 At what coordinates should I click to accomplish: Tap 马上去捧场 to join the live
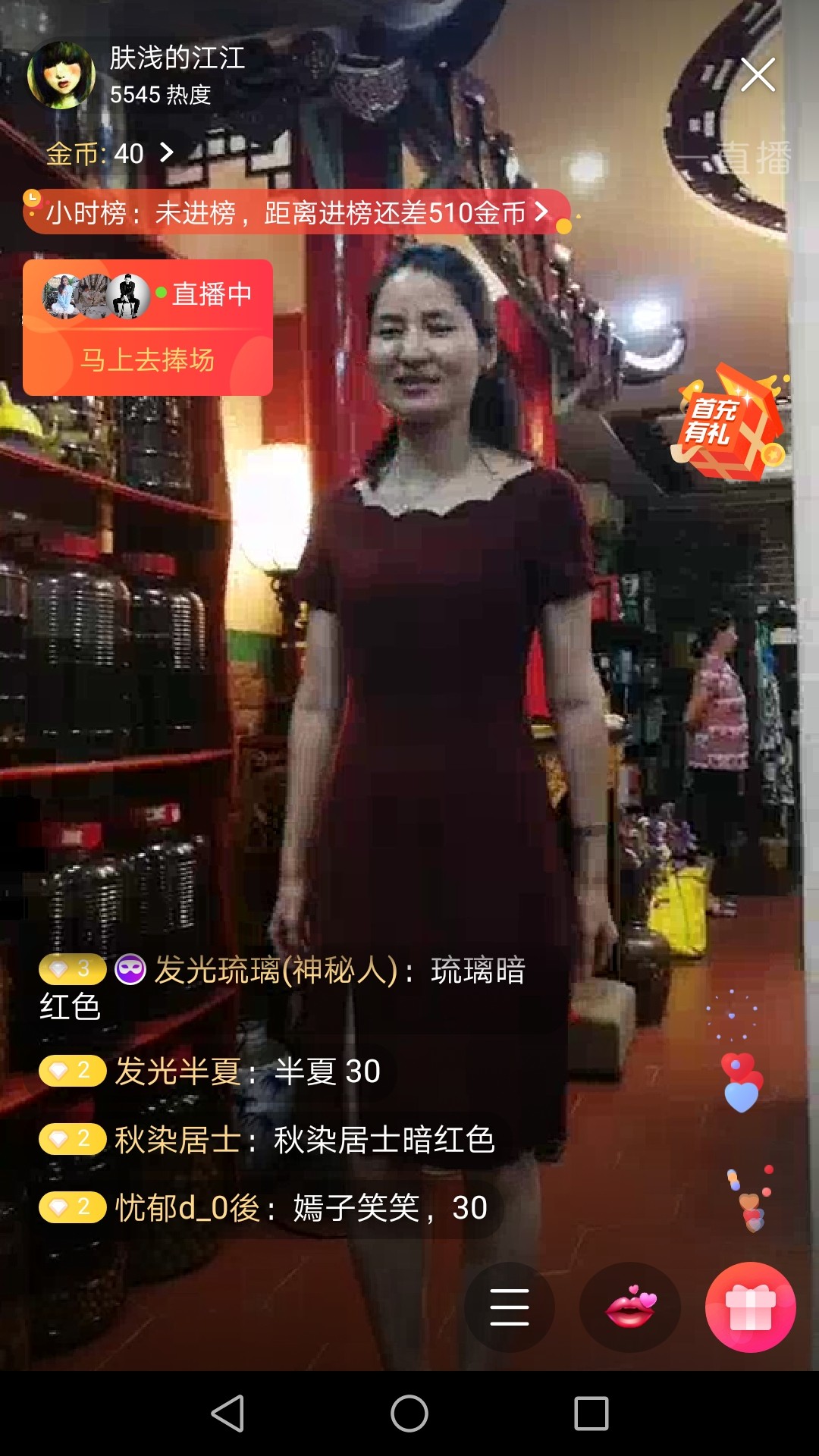[x=148, y=360]
